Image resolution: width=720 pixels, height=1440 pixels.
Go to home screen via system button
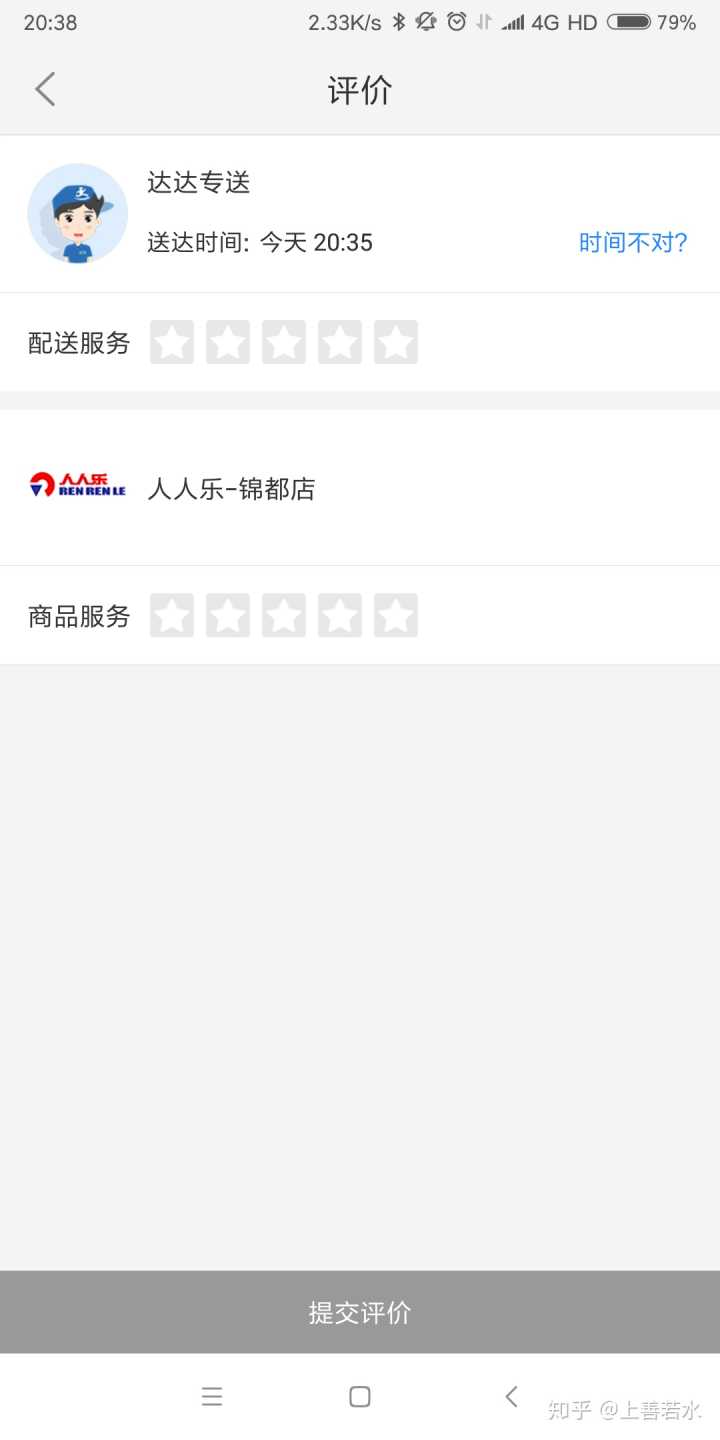pos(360,1397)
